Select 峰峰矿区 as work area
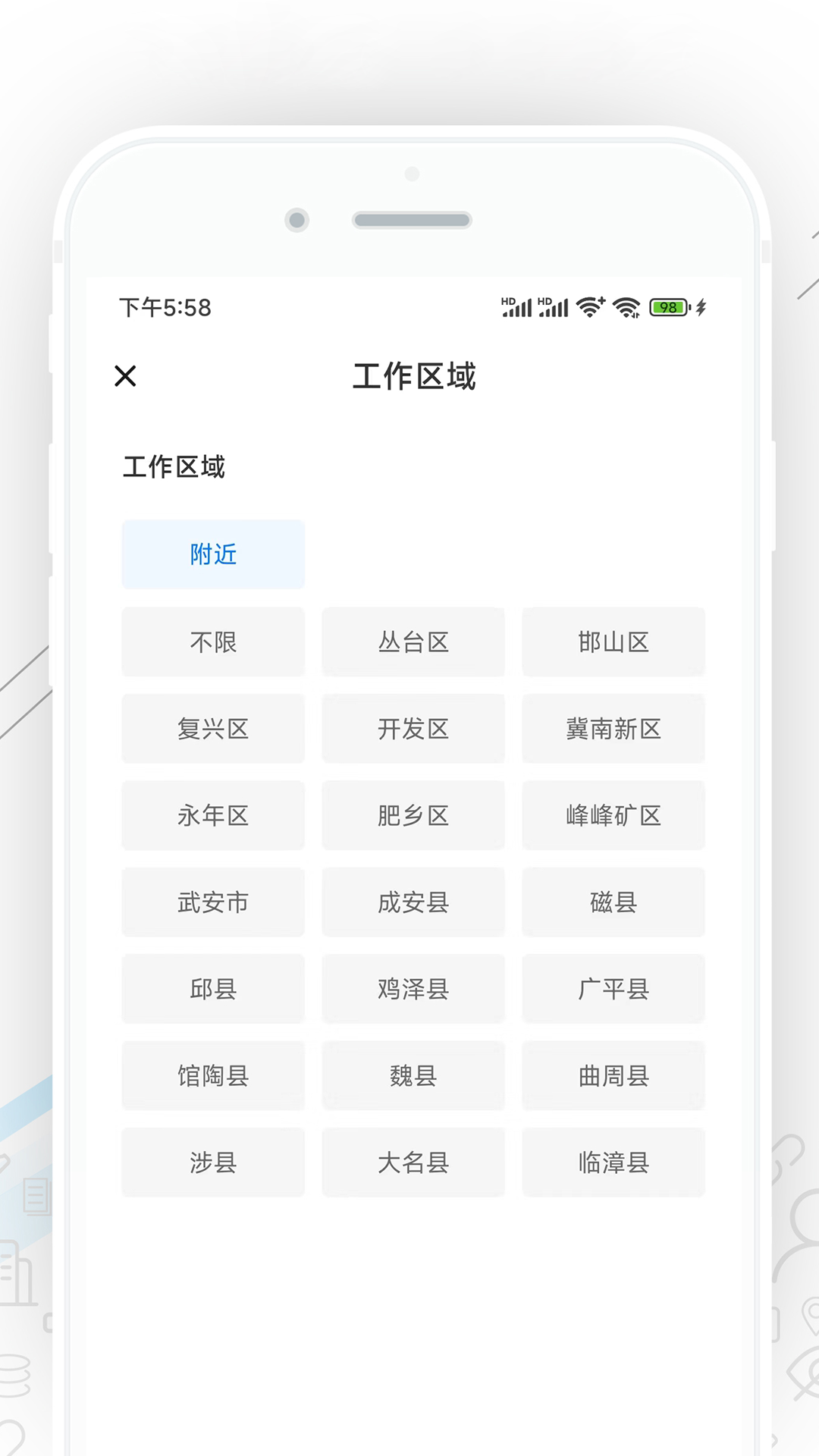Viewport: 819px width, 1456px height. point(613,815)
